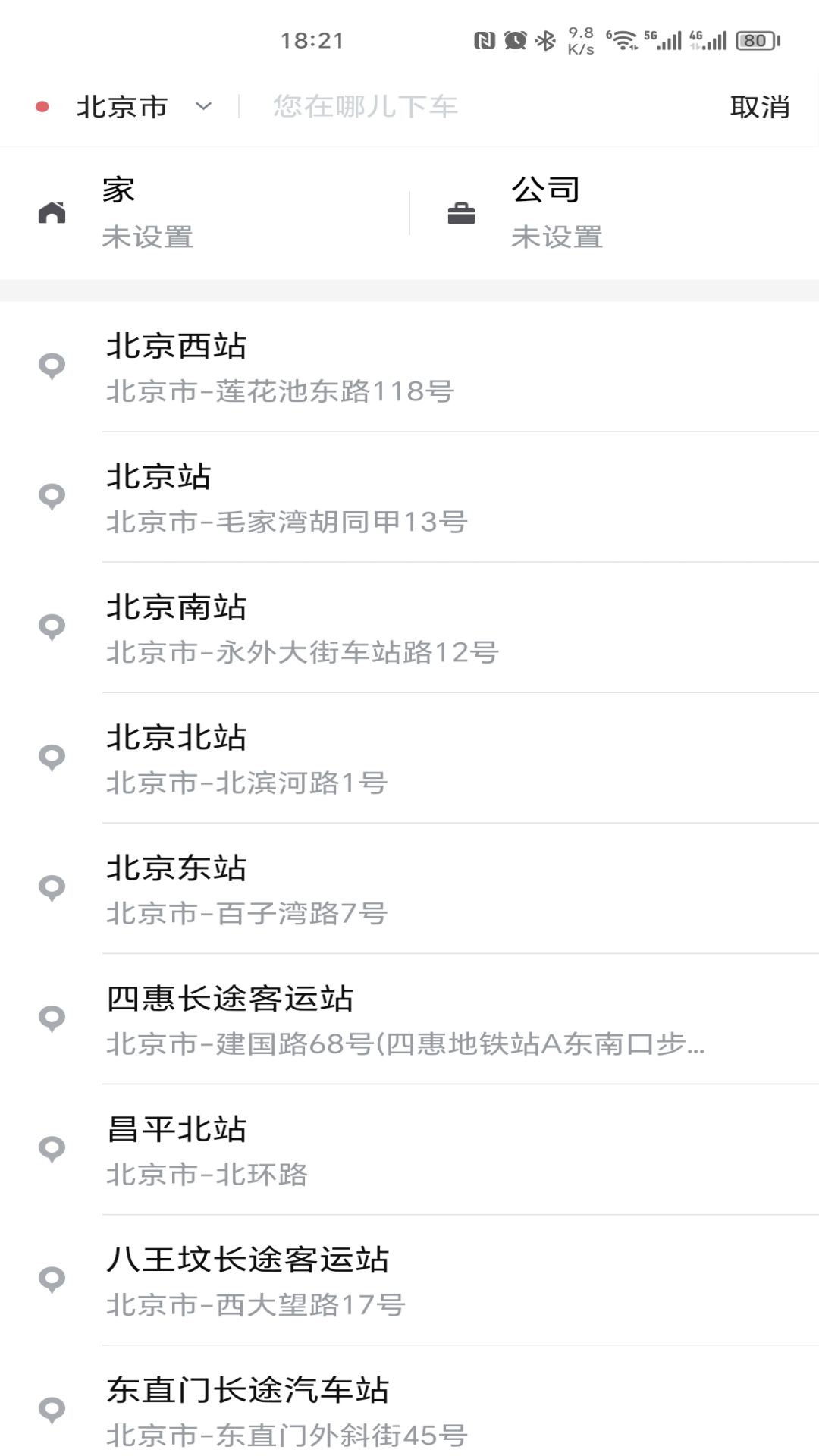This screenshot has width=819, height=1456.
Task: Click the briefcase icon beside 公司
Action: 461,213
